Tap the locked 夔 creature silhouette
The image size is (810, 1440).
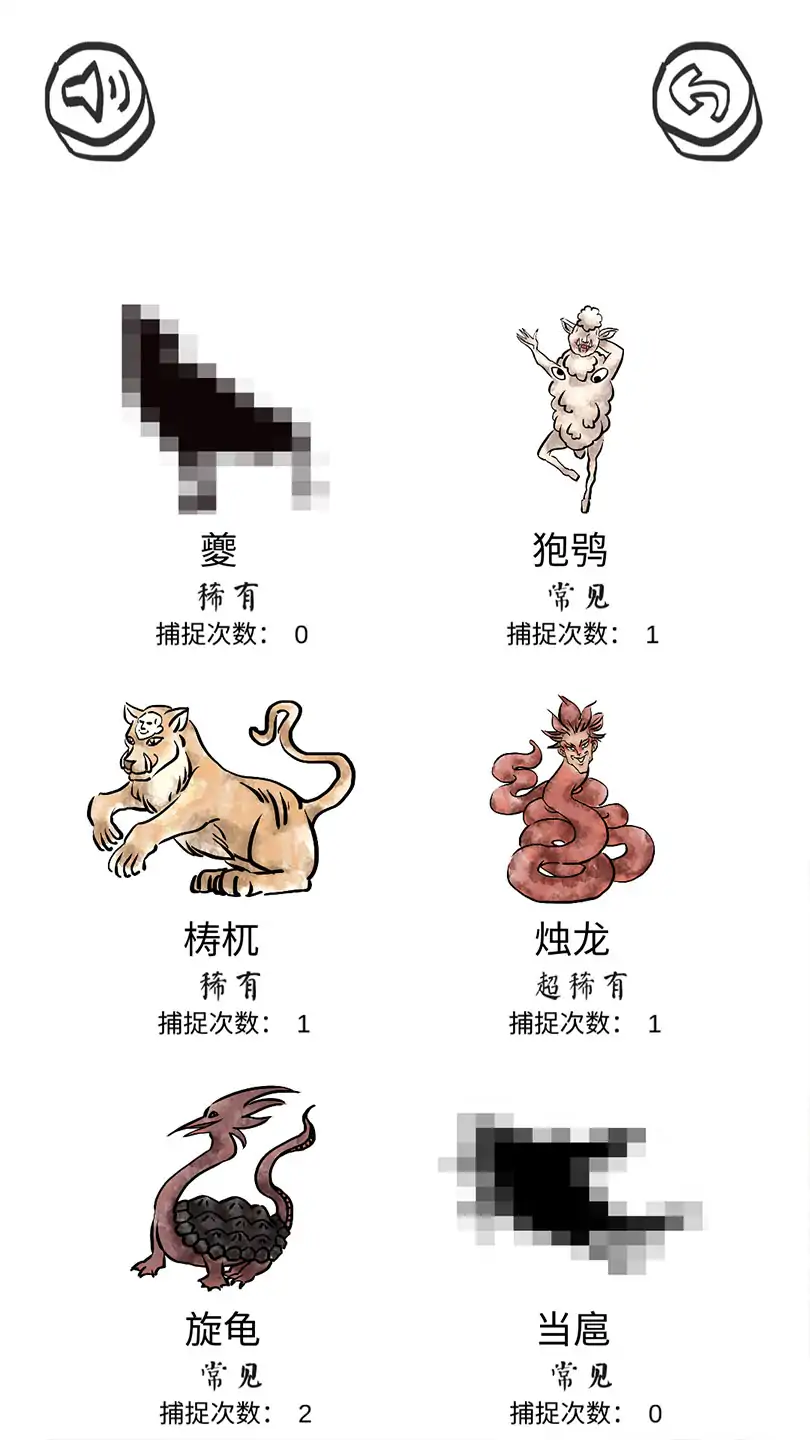pos(222,408)
